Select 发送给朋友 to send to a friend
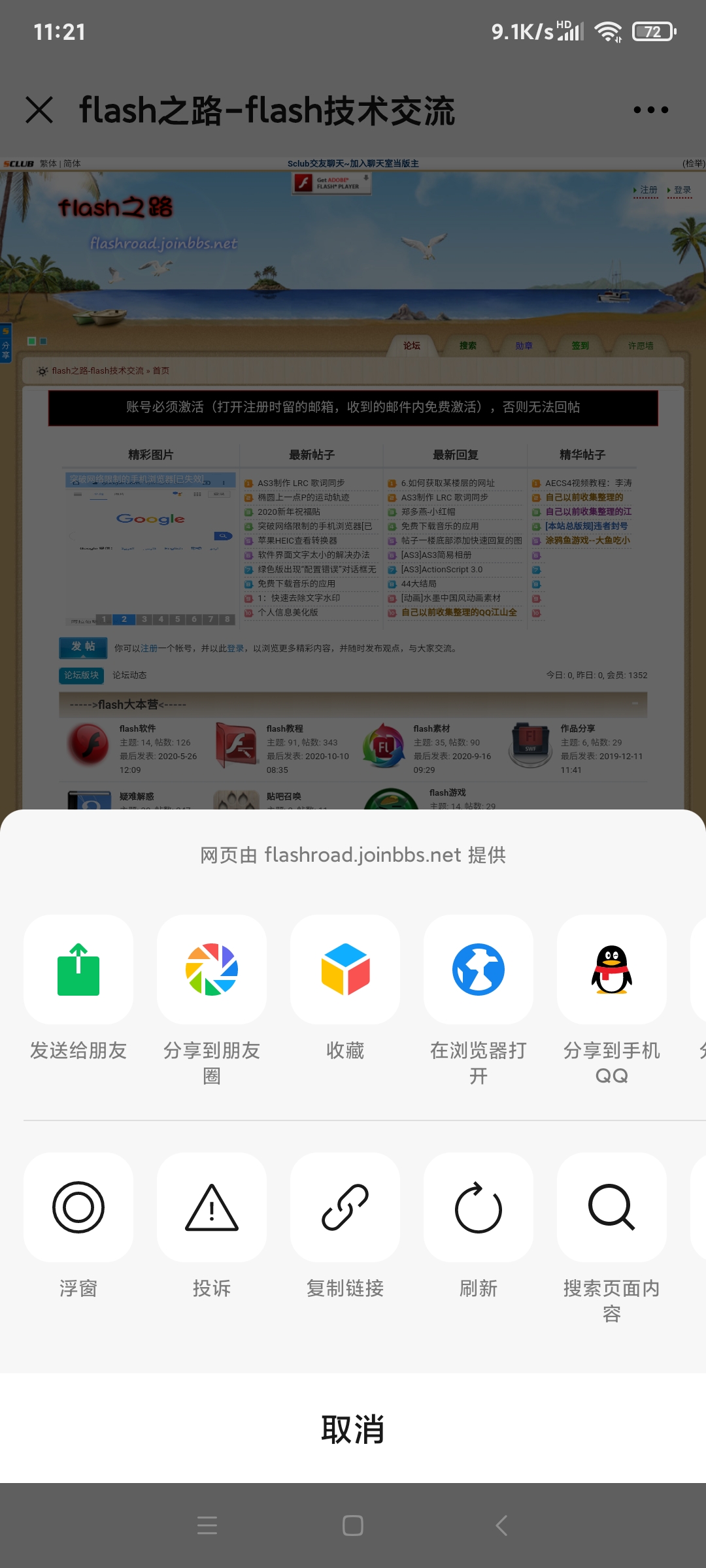 point(78,970)
